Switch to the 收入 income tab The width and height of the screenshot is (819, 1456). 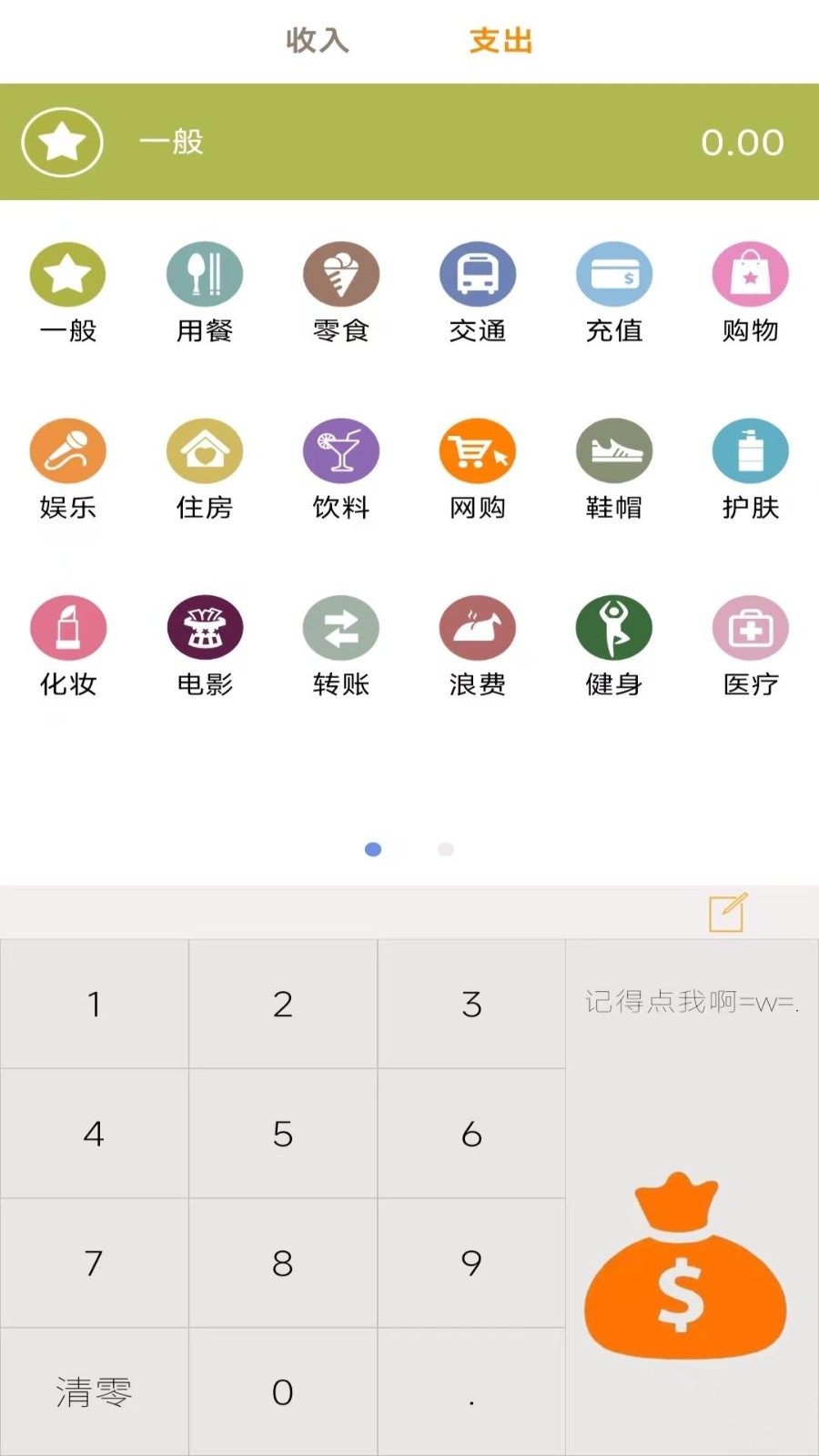coord(316,41)
